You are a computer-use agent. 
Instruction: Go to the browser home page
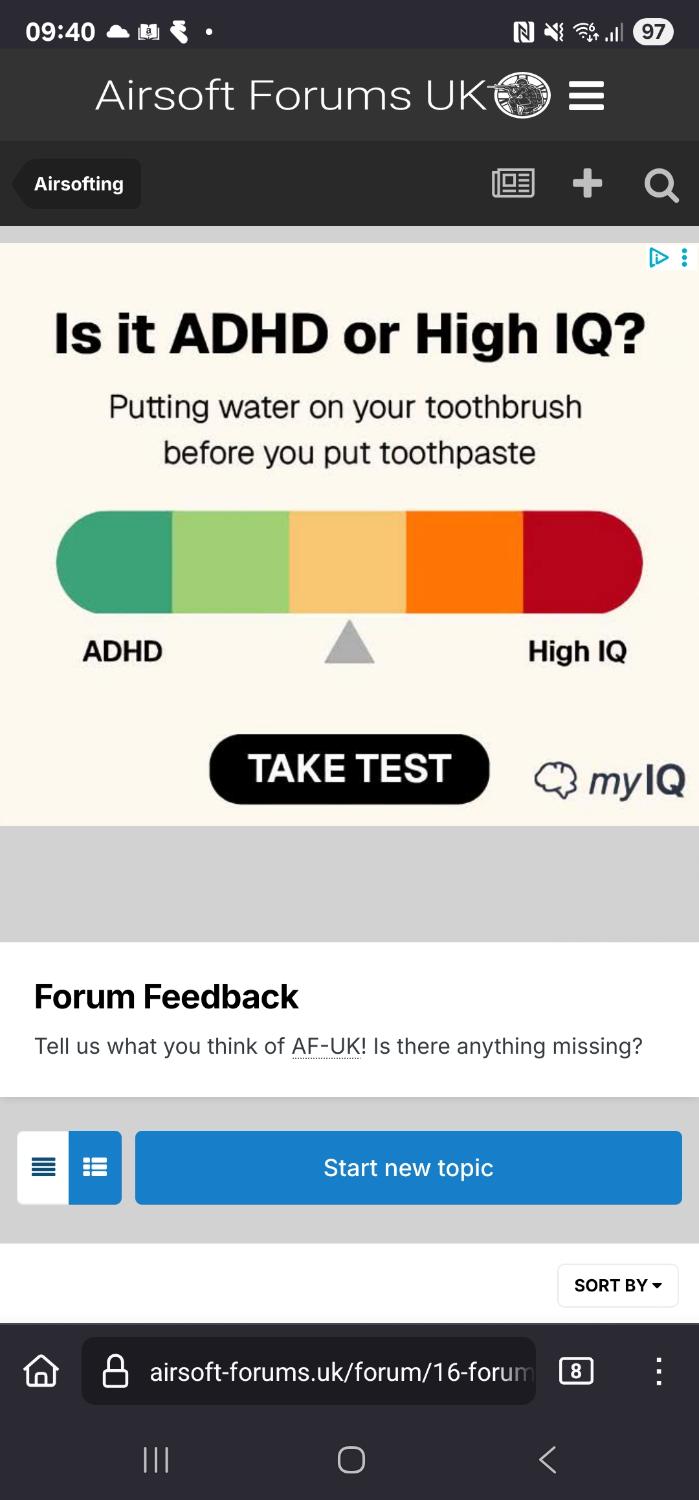tap(41, 1371)
